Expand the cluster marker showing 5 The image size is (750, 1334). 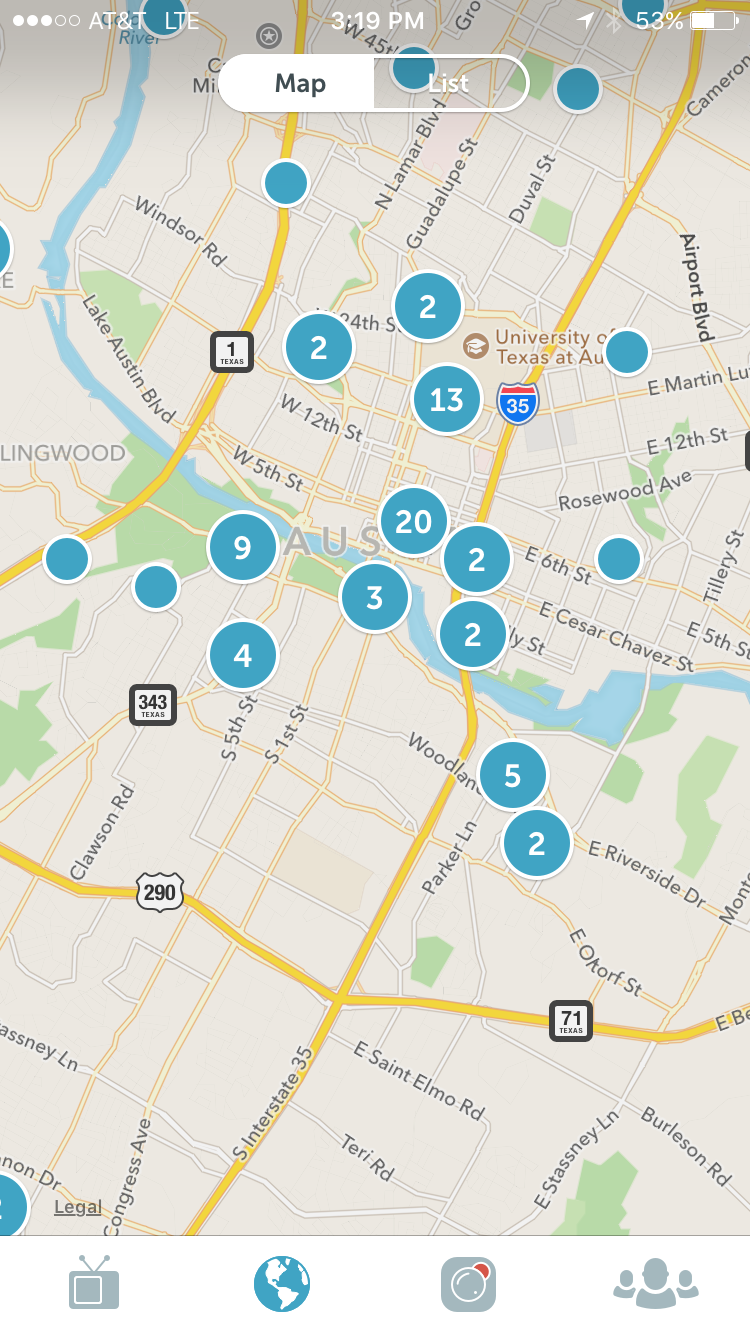click(513, 775)
